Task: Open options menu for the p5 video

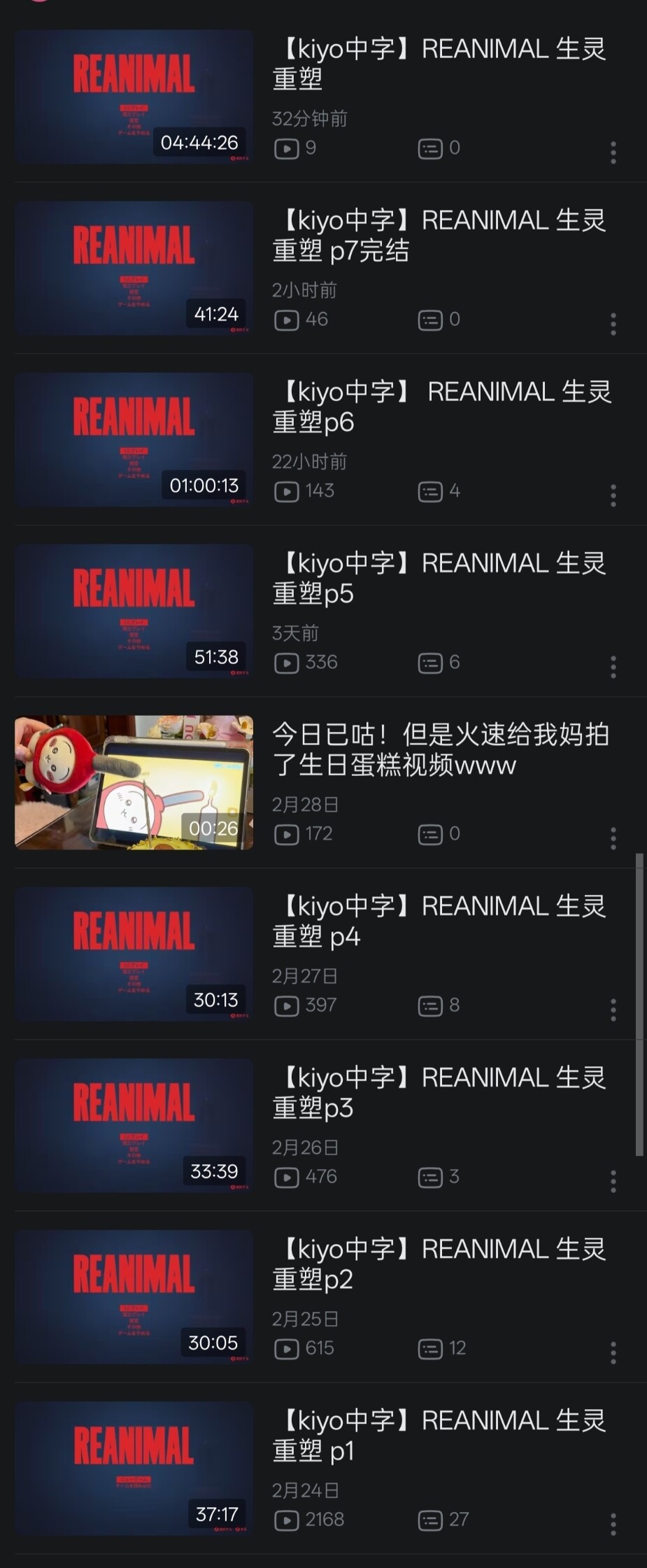Action: [613, 667]
